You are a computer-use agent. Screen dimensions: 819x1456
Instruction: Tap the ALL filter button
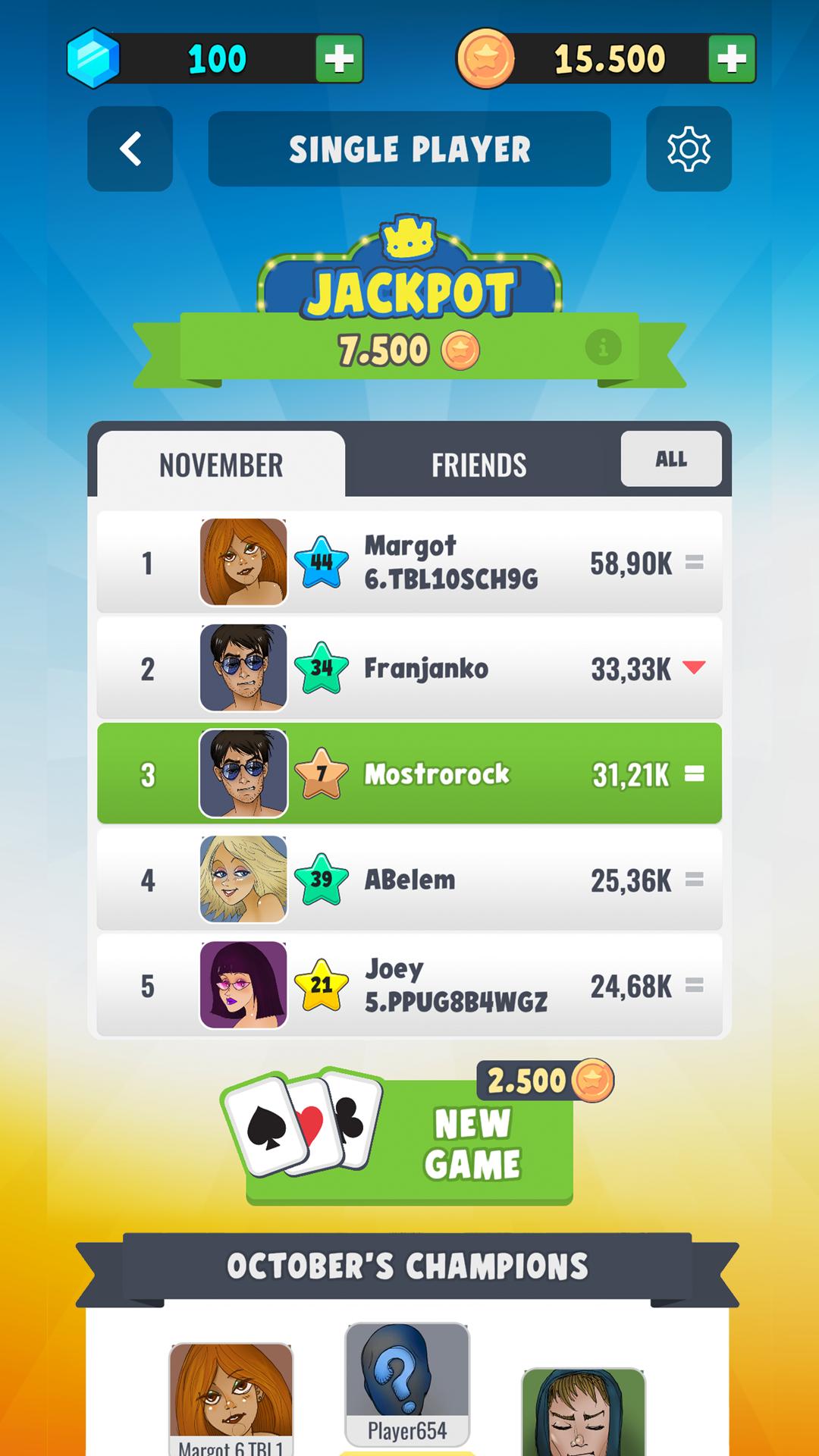click(x=671, y=459)
